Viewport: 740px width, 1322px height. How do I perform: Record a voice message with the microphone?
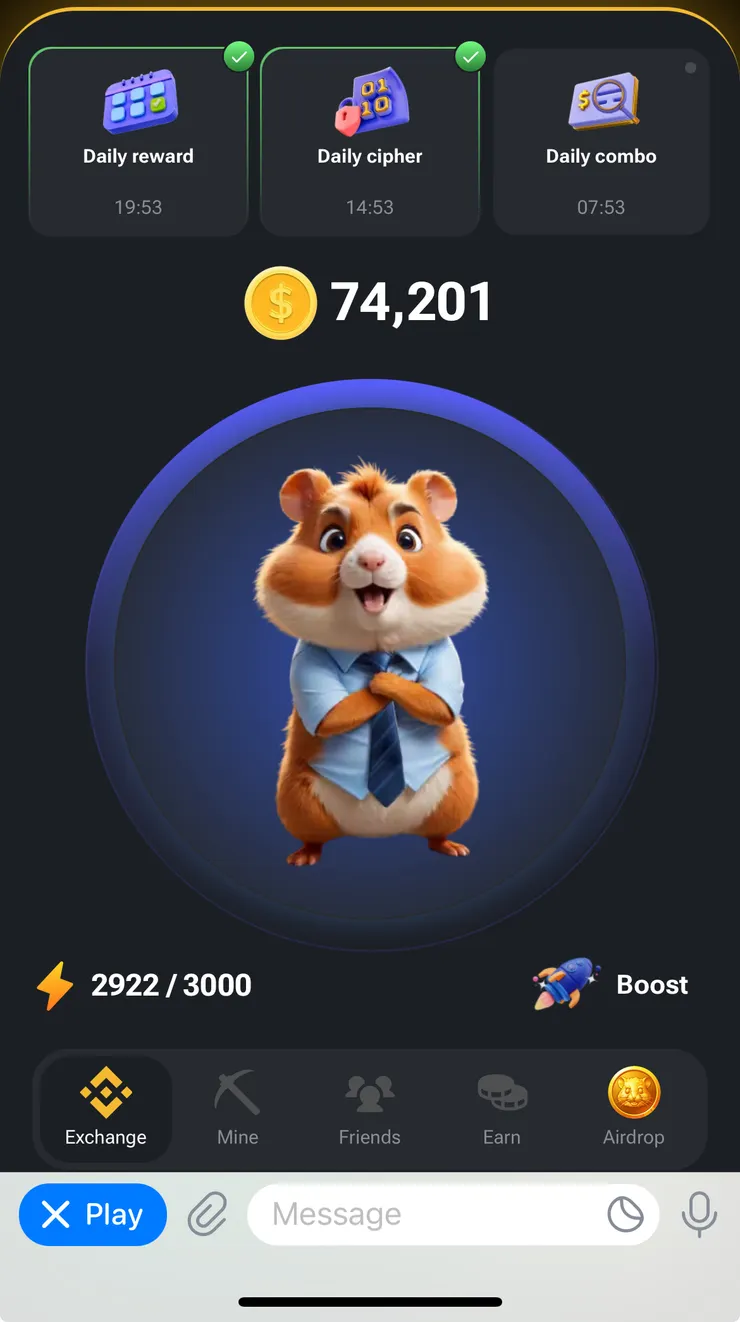click(699, 1215)
